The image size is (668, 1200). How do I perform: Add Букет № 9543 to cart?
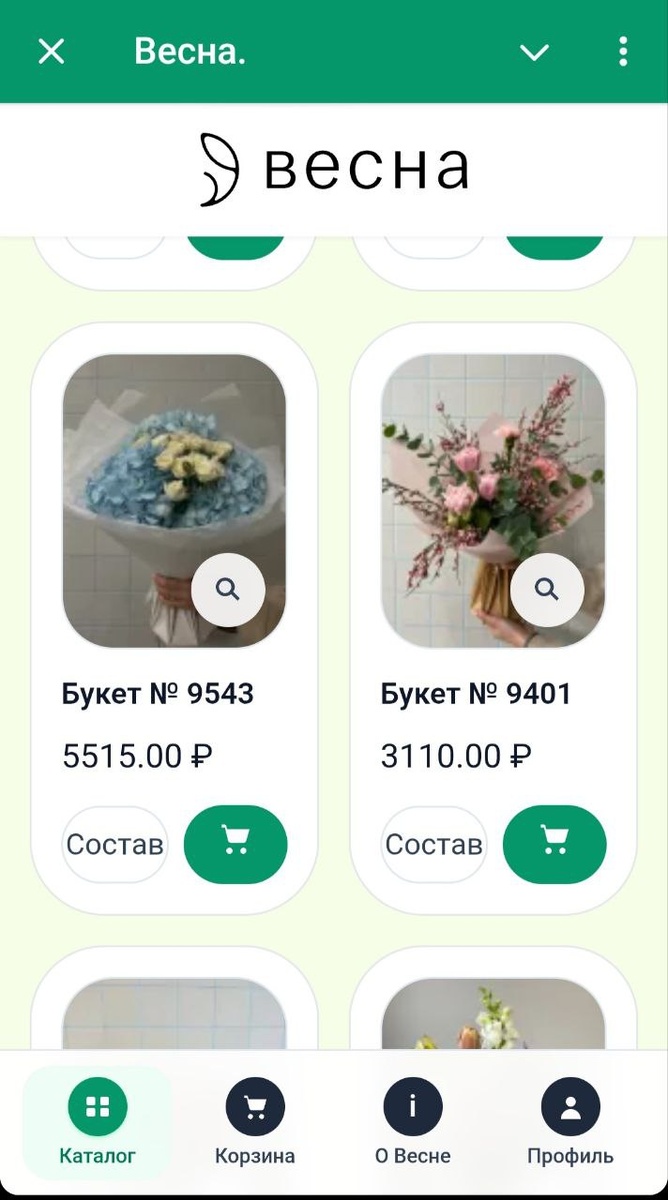click(236, 845)
